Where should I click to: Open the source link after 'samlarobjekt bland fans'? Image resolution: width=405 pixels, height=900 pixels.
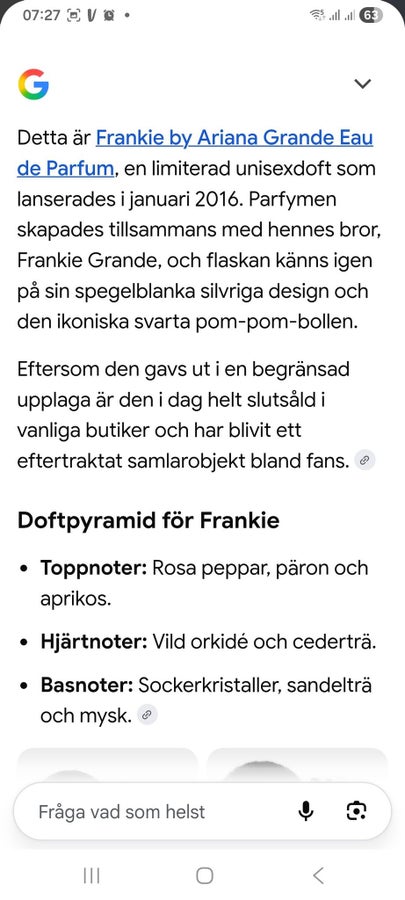(365, 460)
